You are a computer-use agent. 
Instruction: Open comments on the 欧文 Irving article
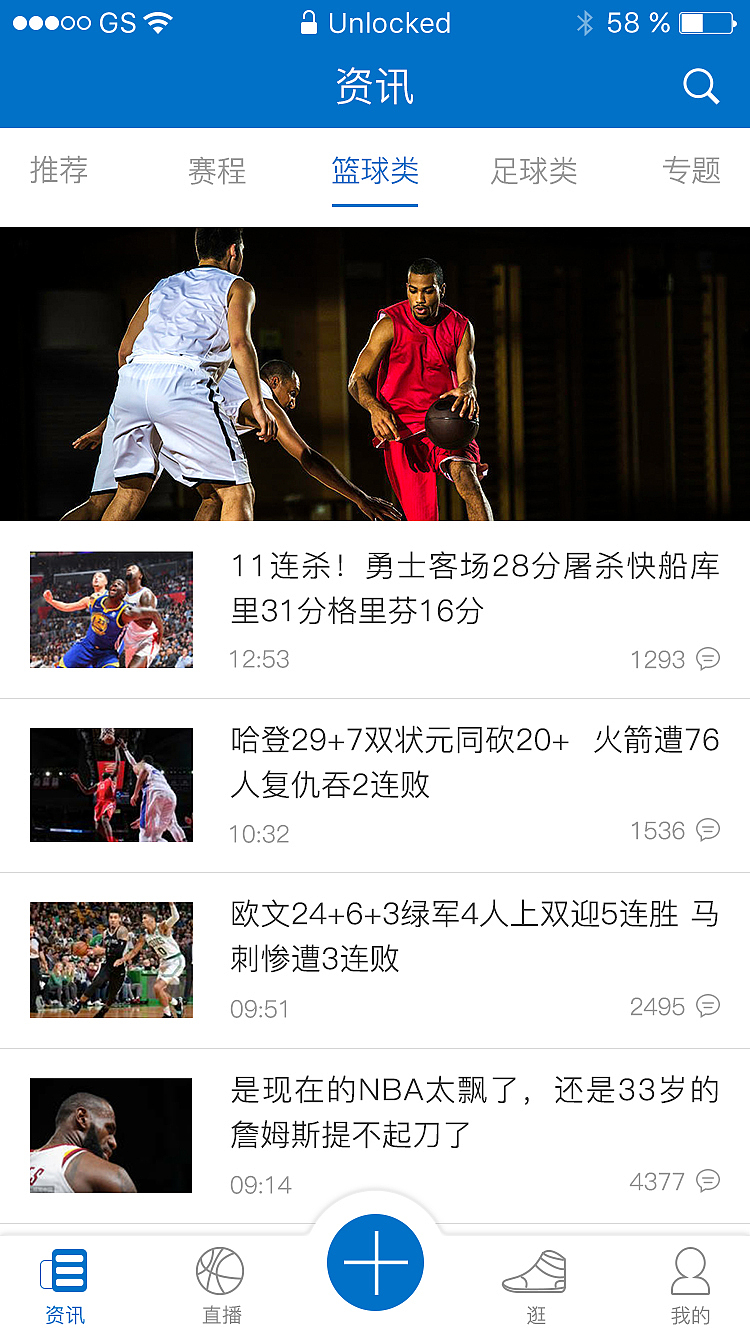[x=709, y=1007]
